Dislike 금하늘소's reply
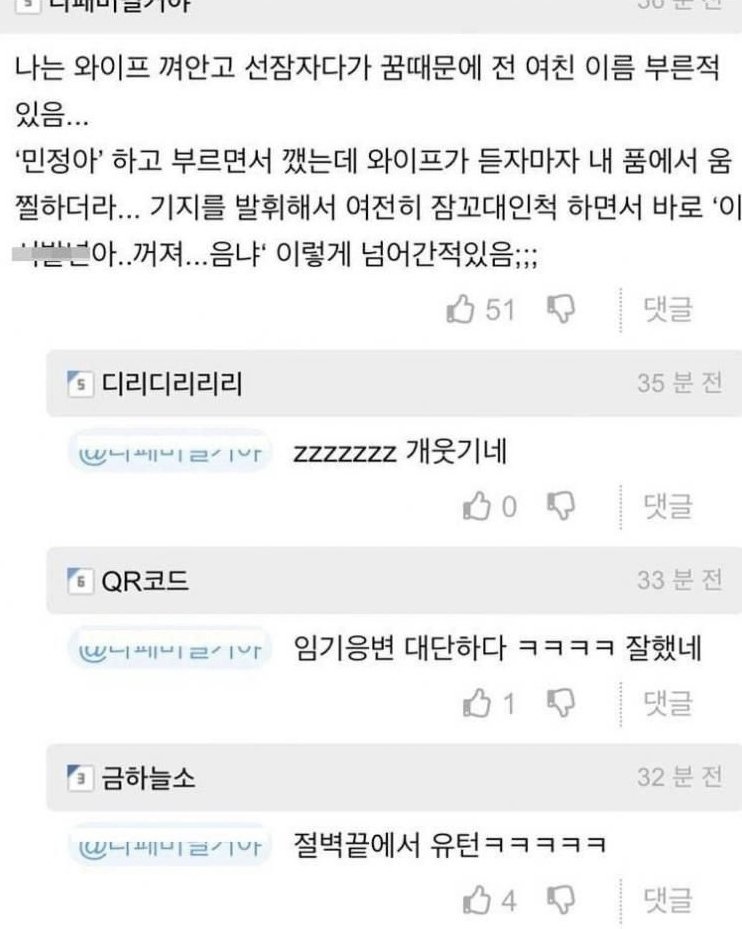Viewport: 742px width, 929px height. [561, 901]
